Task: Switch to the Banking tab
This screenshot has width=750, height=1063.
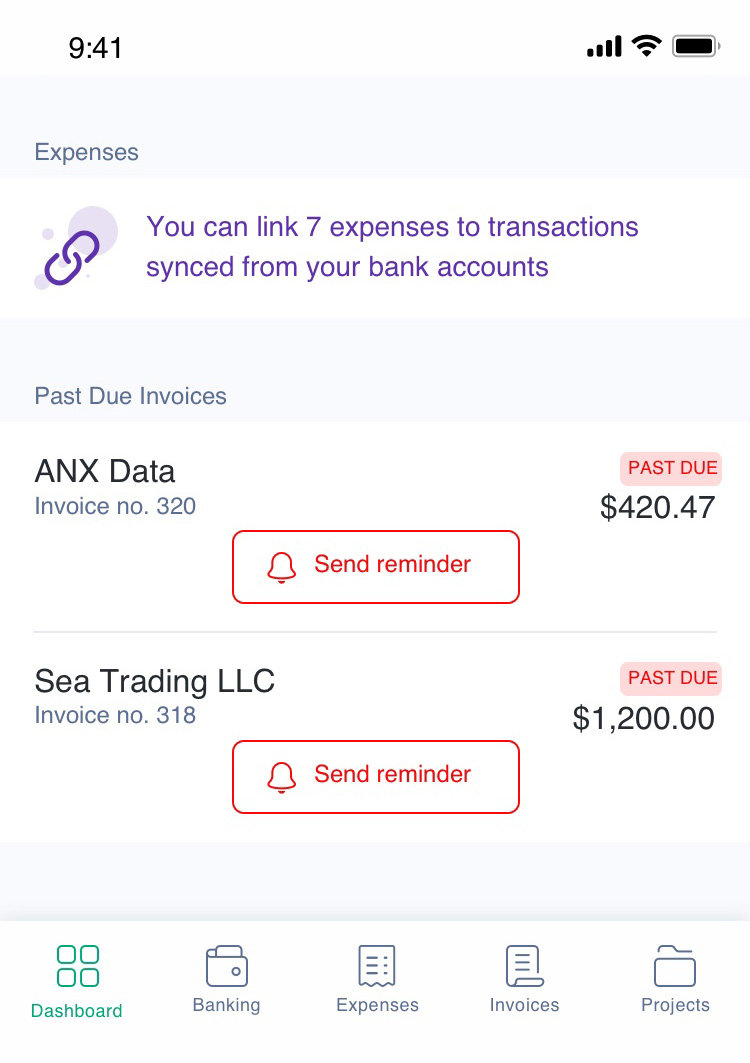Action: [x=226, y=981]
